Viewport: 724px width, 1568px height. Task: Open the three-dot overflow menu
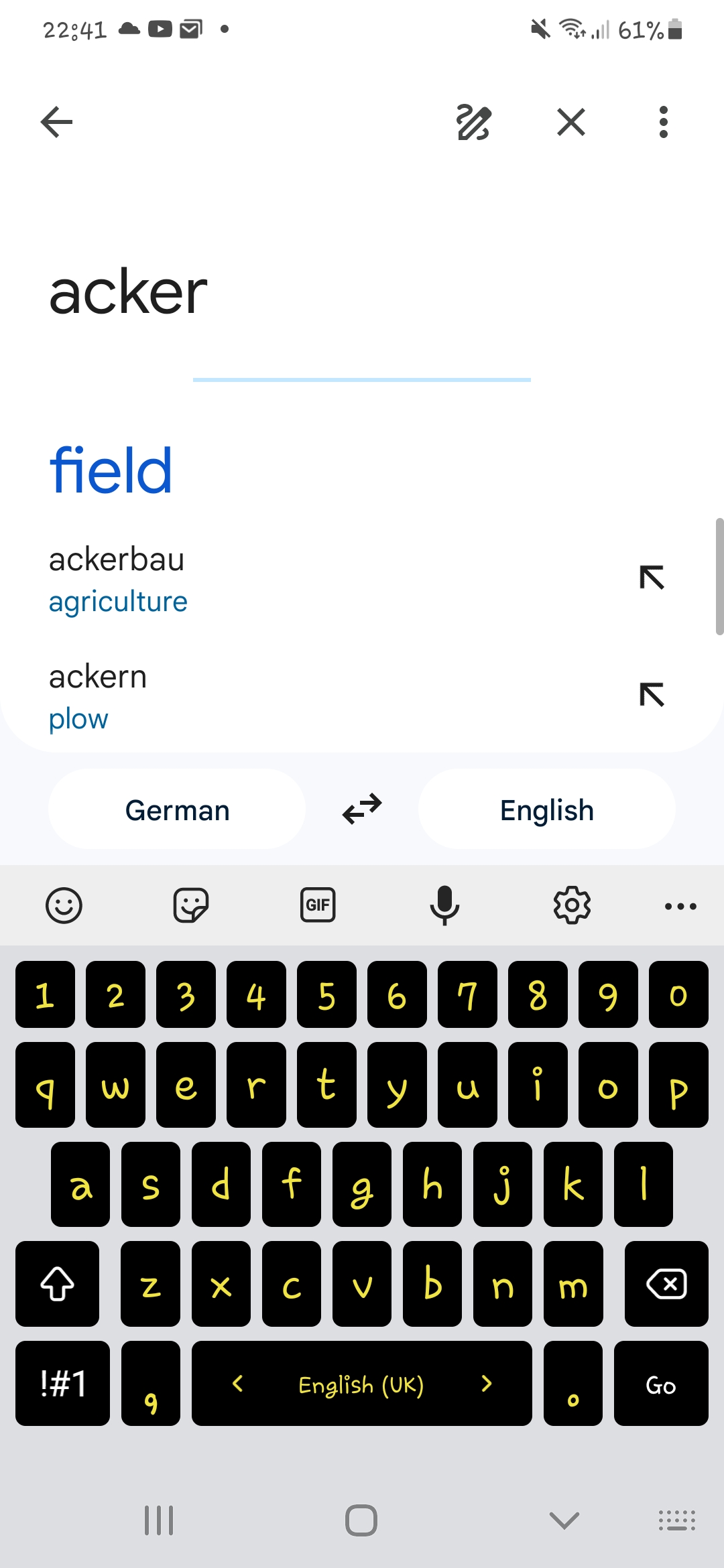pos(663,122)
